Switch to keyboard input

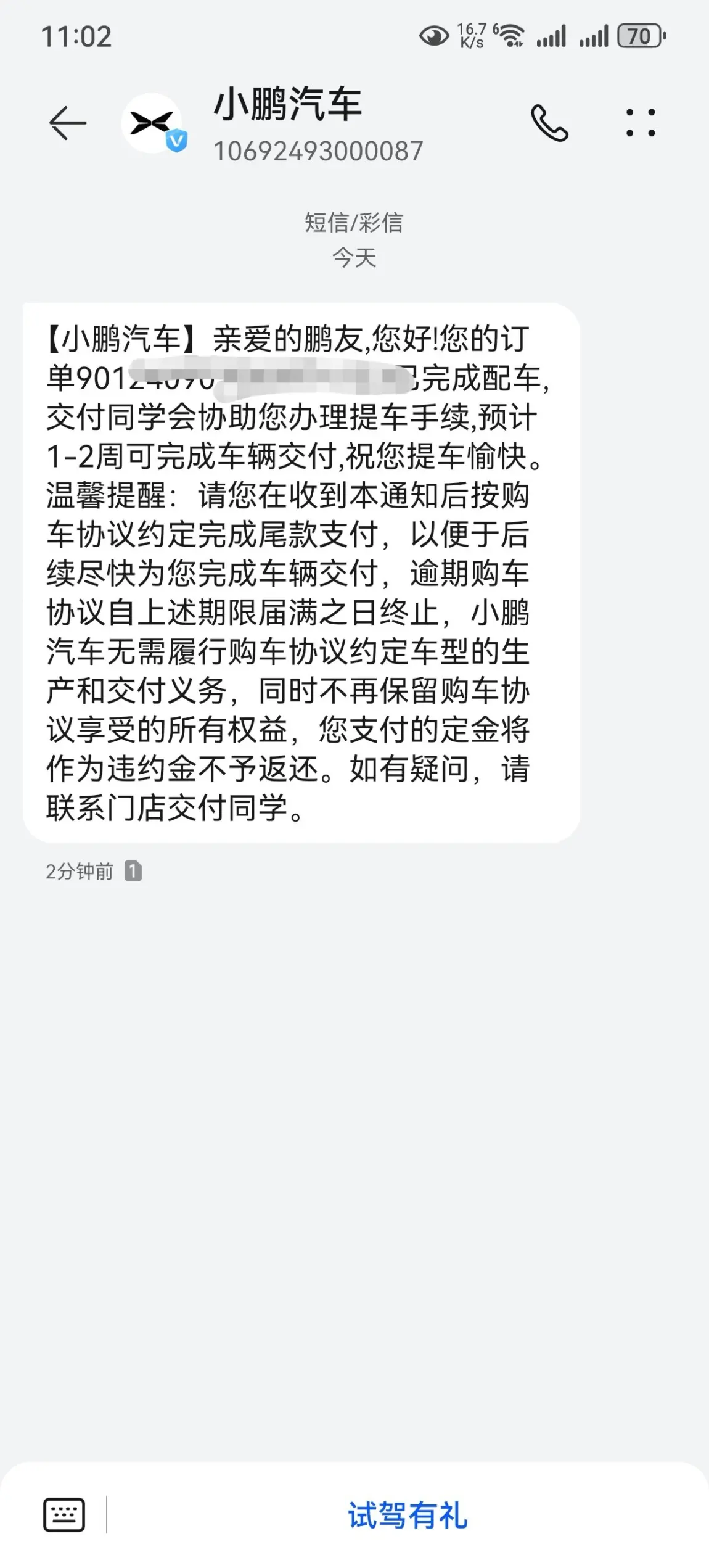click(x=64, y=1514)
